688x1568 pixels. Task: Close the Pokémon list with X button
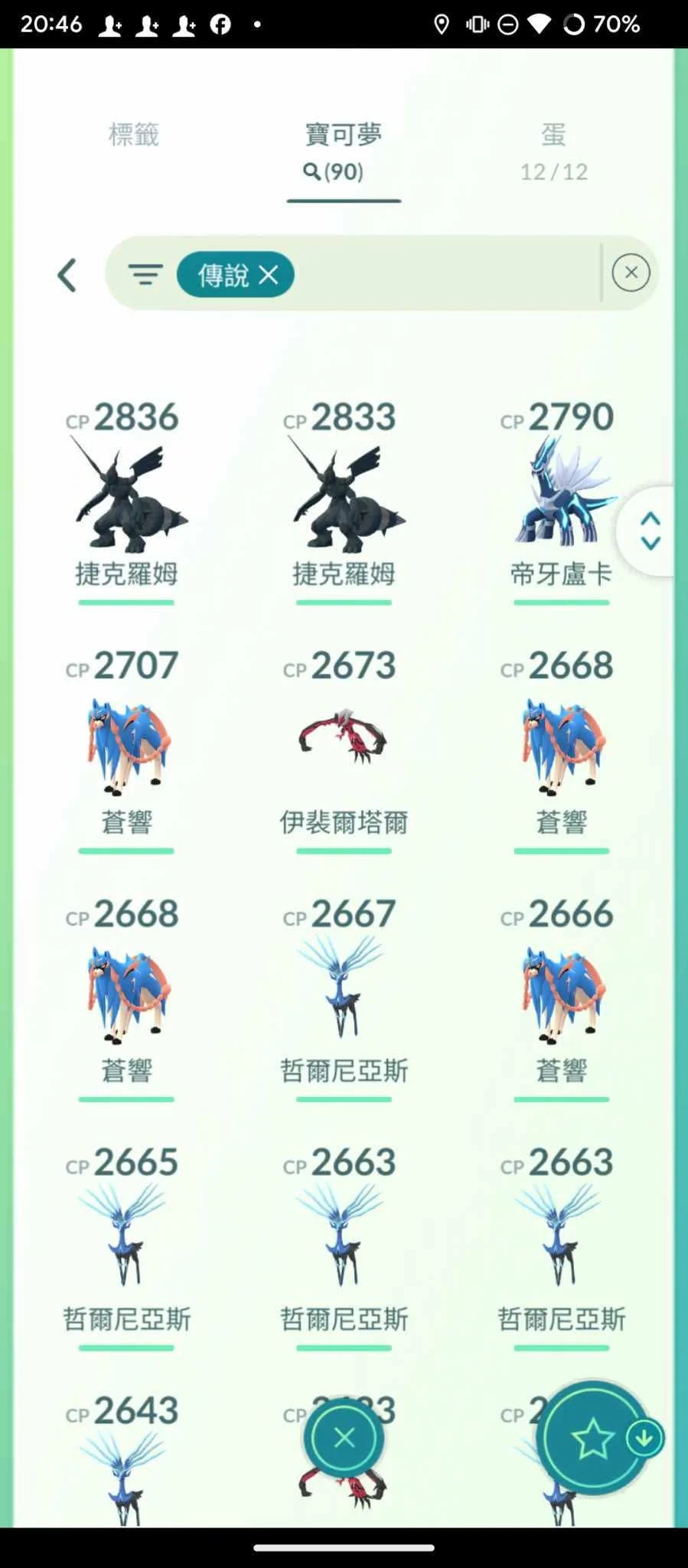coord(344,1437)
